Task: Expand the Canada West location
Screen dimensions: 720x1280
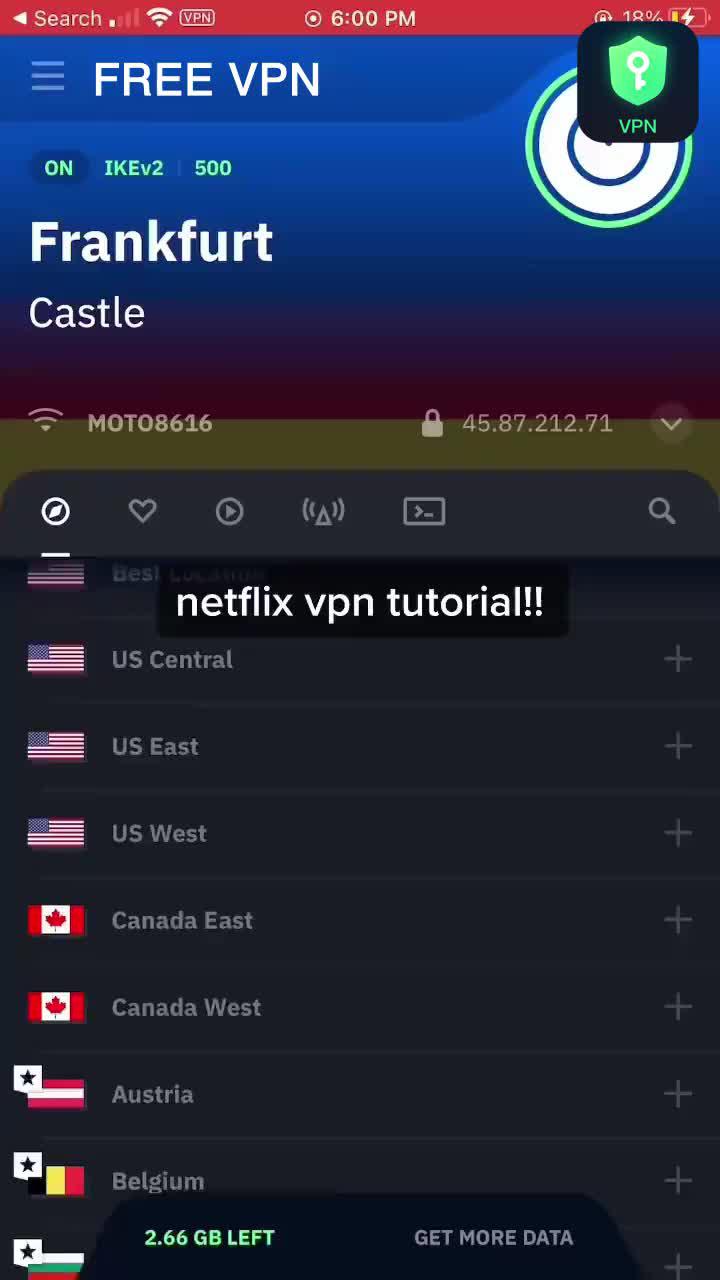Action: [x=677, y=1007]
